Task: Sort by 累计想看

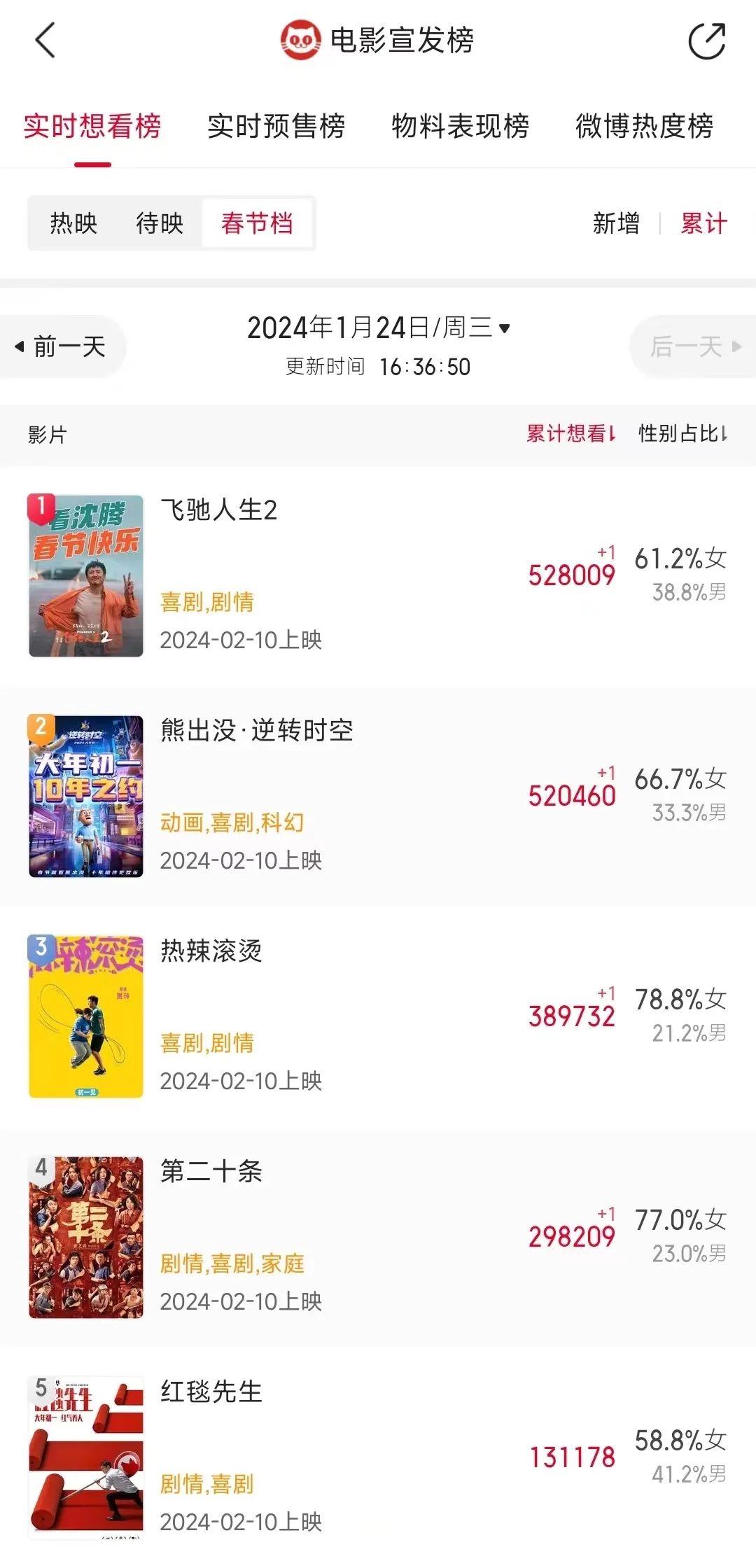Action: (x=570, y=434)
